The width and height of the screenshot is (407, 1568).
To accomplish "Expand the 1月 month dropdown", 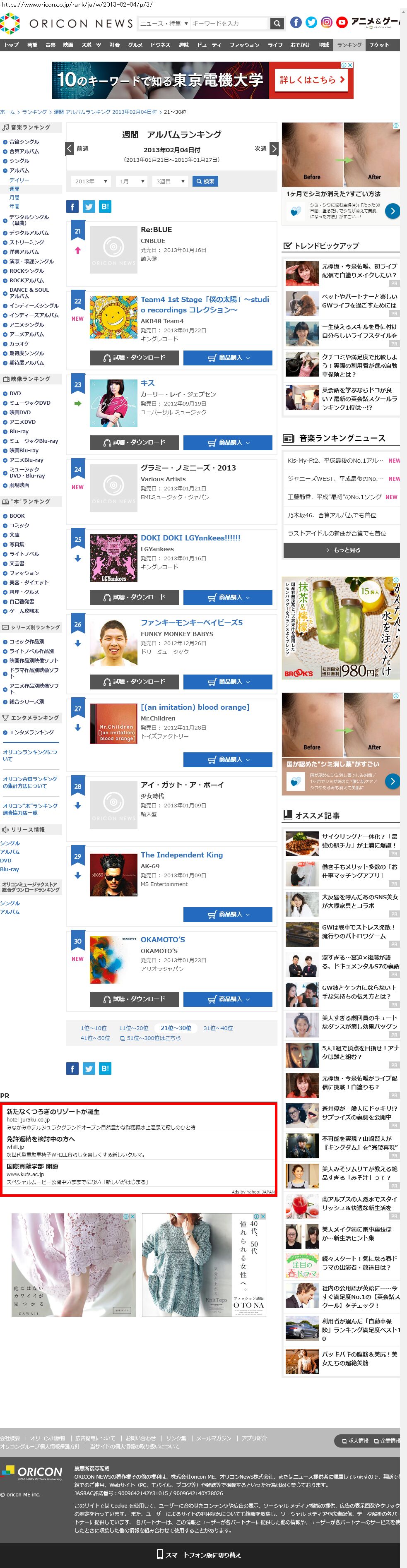I will coord(132,181).
